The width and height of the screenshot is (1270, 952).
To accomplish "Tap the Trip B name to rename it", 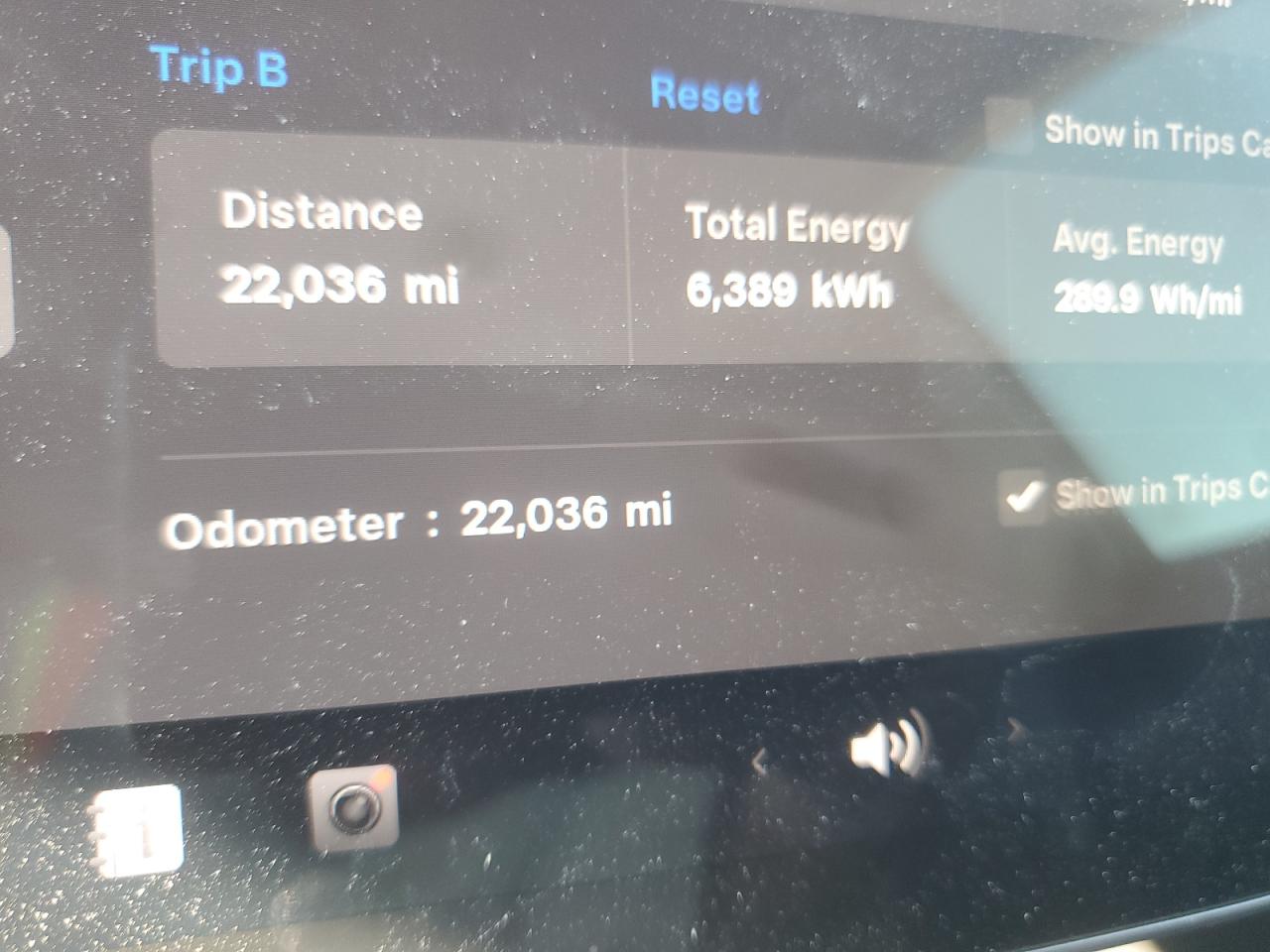I will 220,67.
